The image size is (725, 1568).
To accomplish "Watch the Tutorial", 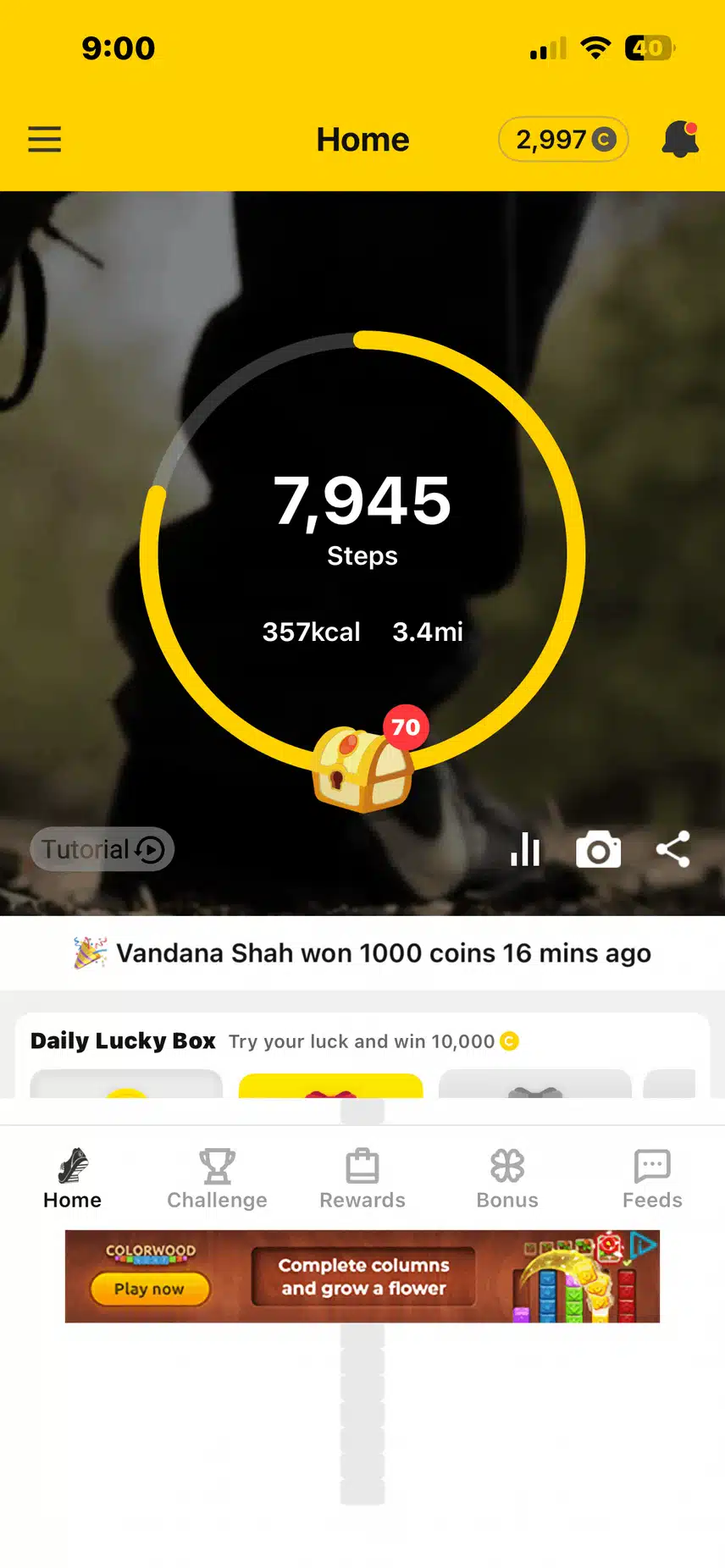I will tap(102, 848).
